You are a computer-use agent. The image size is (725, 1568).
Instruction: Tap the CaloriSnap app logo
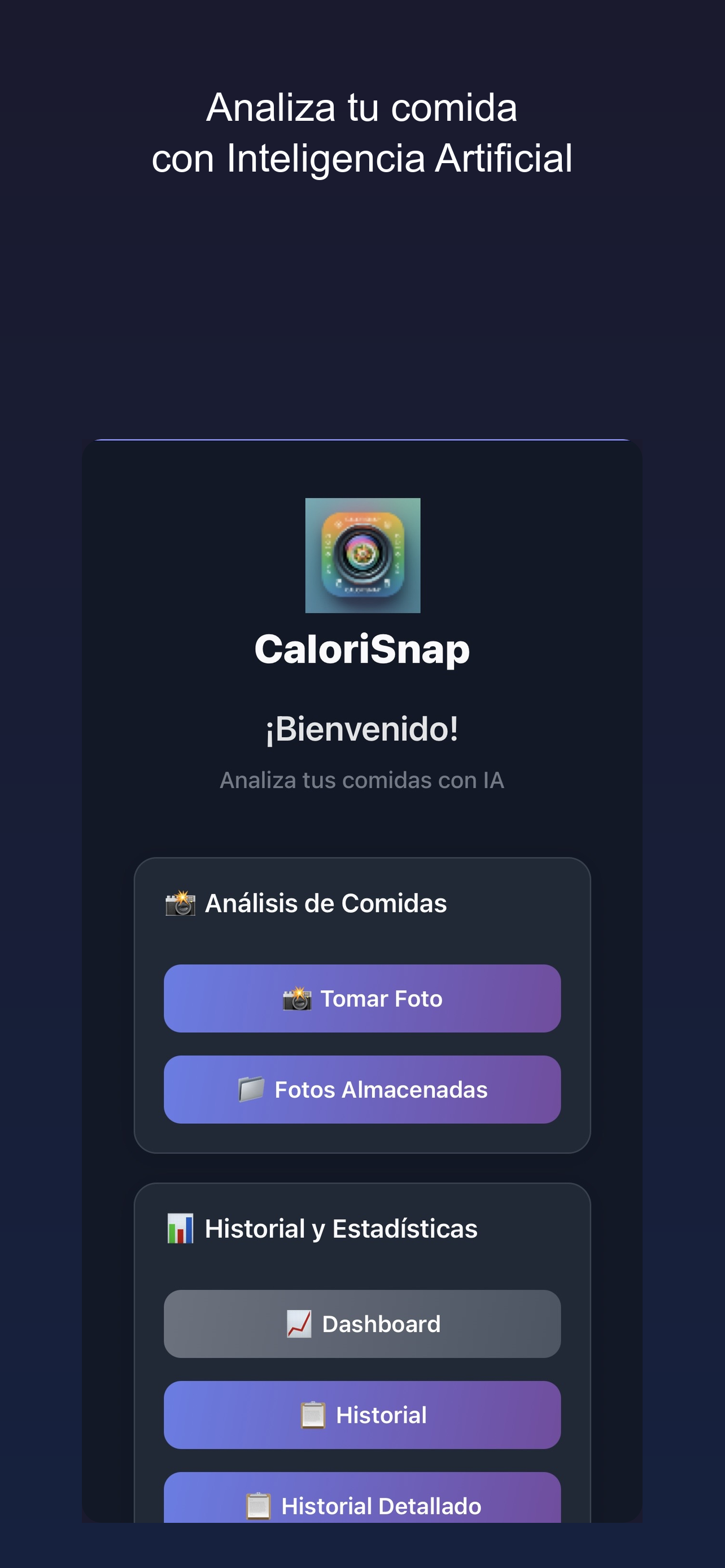pyautogui.click(x=362, y=557)
